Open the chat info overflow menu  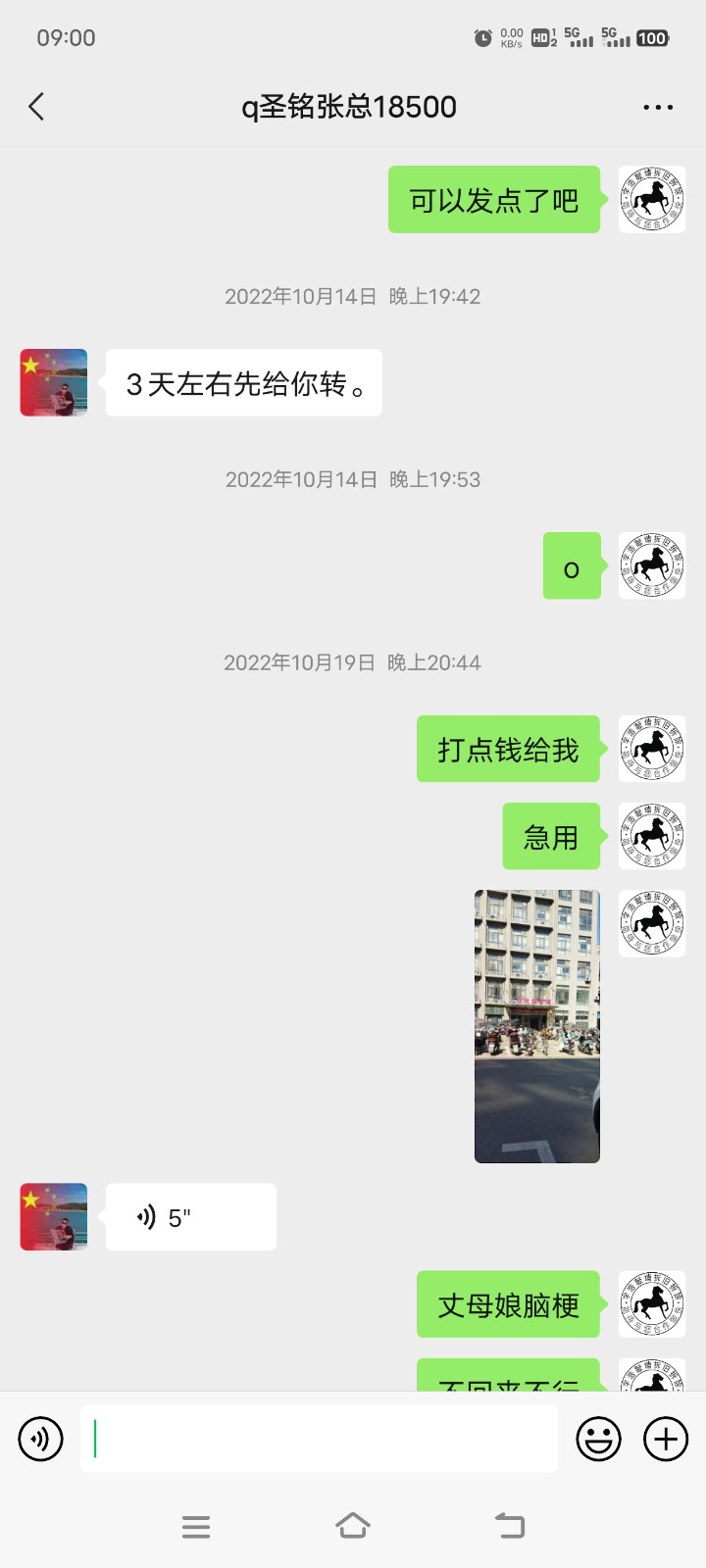(x=657, y=107)
